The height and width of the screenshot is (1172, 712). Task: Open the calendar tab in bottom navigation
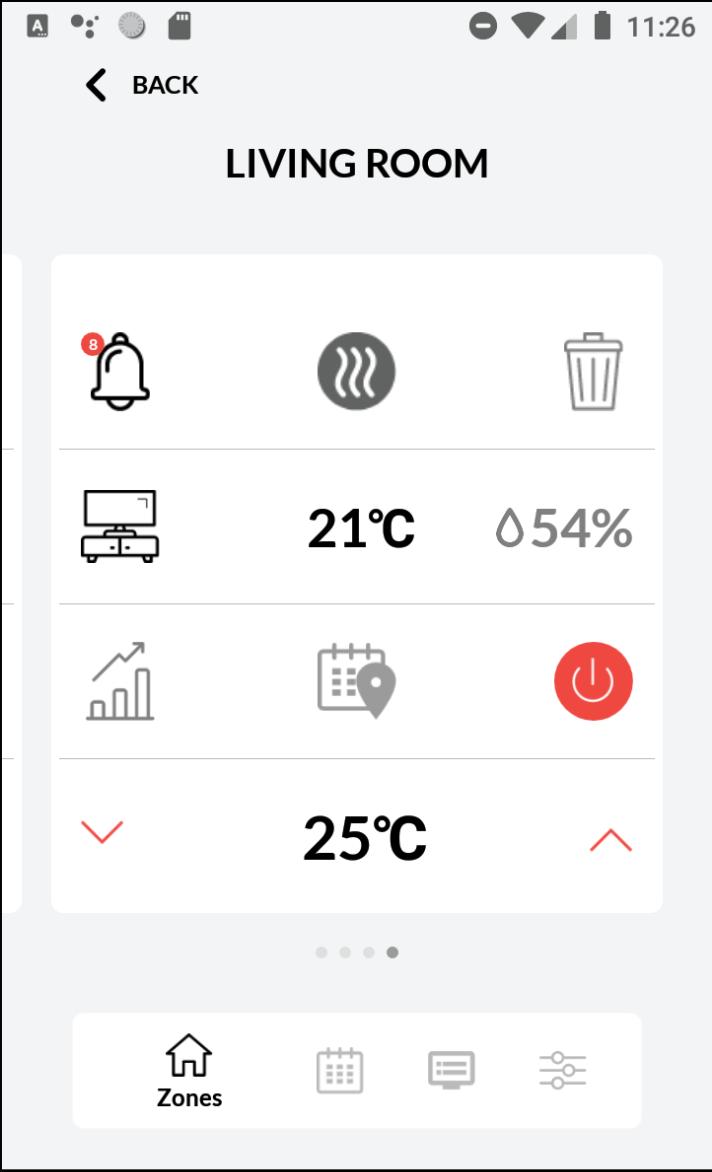pos(340,1070)
